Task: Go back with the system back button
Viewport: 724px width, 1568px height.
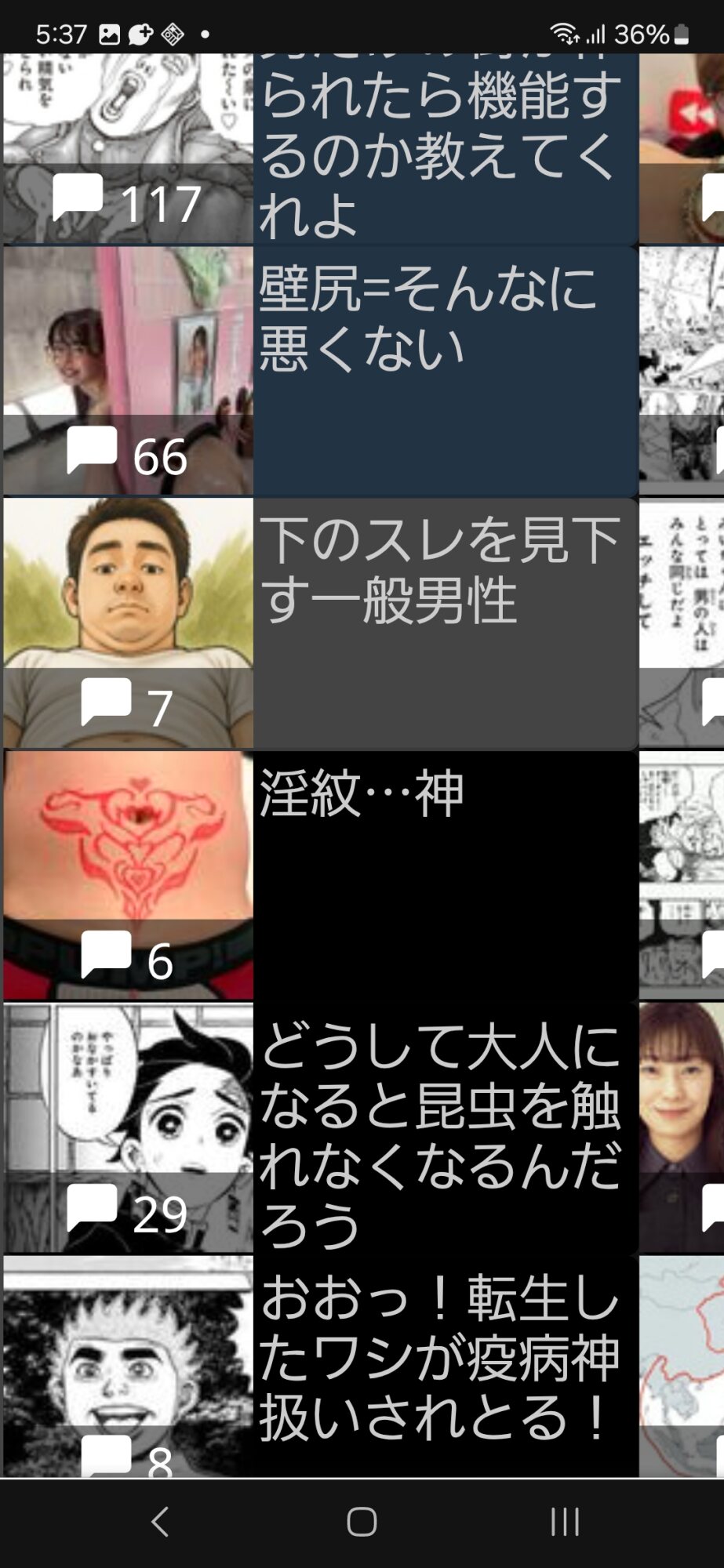Action: (x=160, y=1522)
